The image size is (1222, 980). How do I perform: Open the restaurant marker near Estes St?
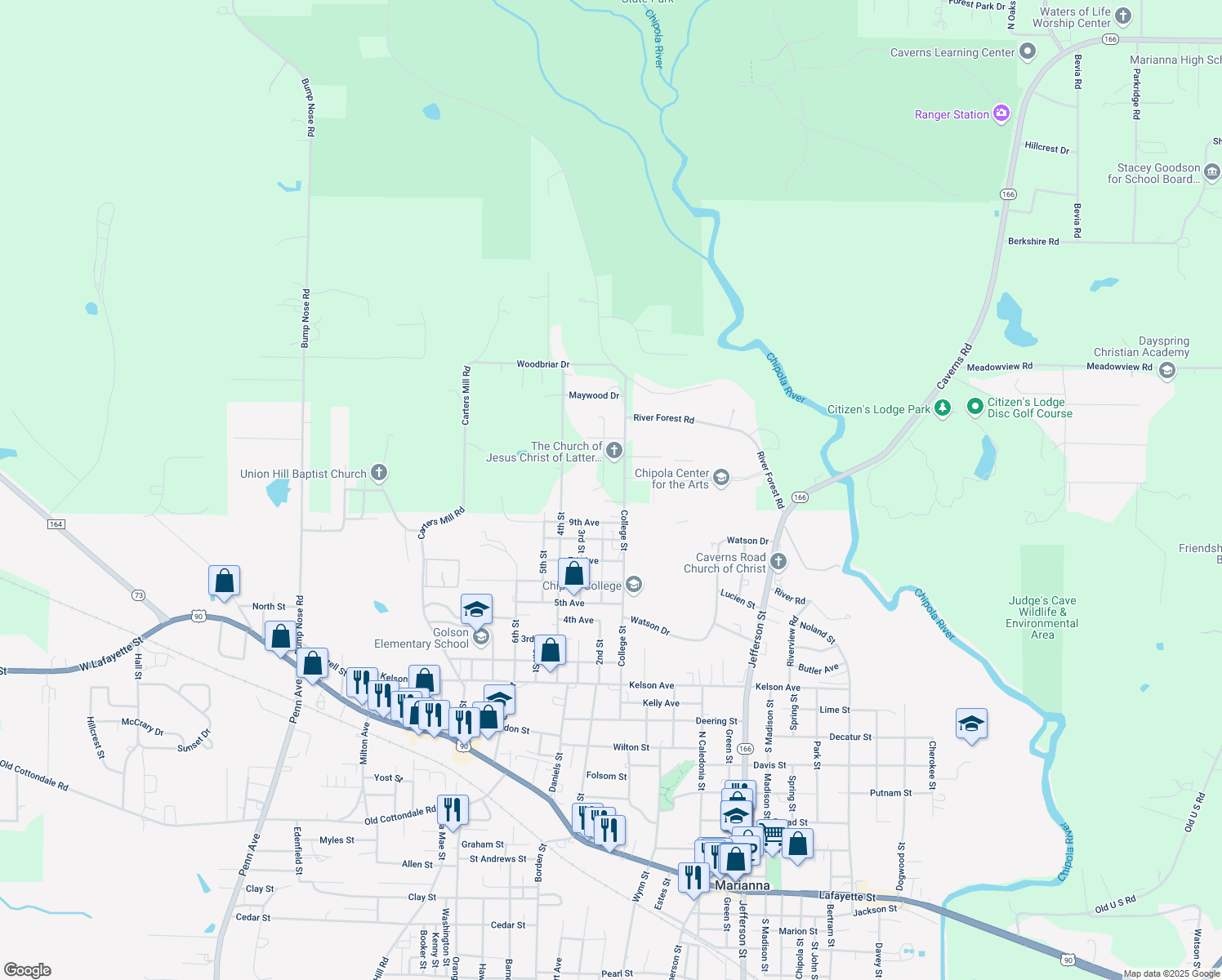pyautogui.click(x=694, y=878)
